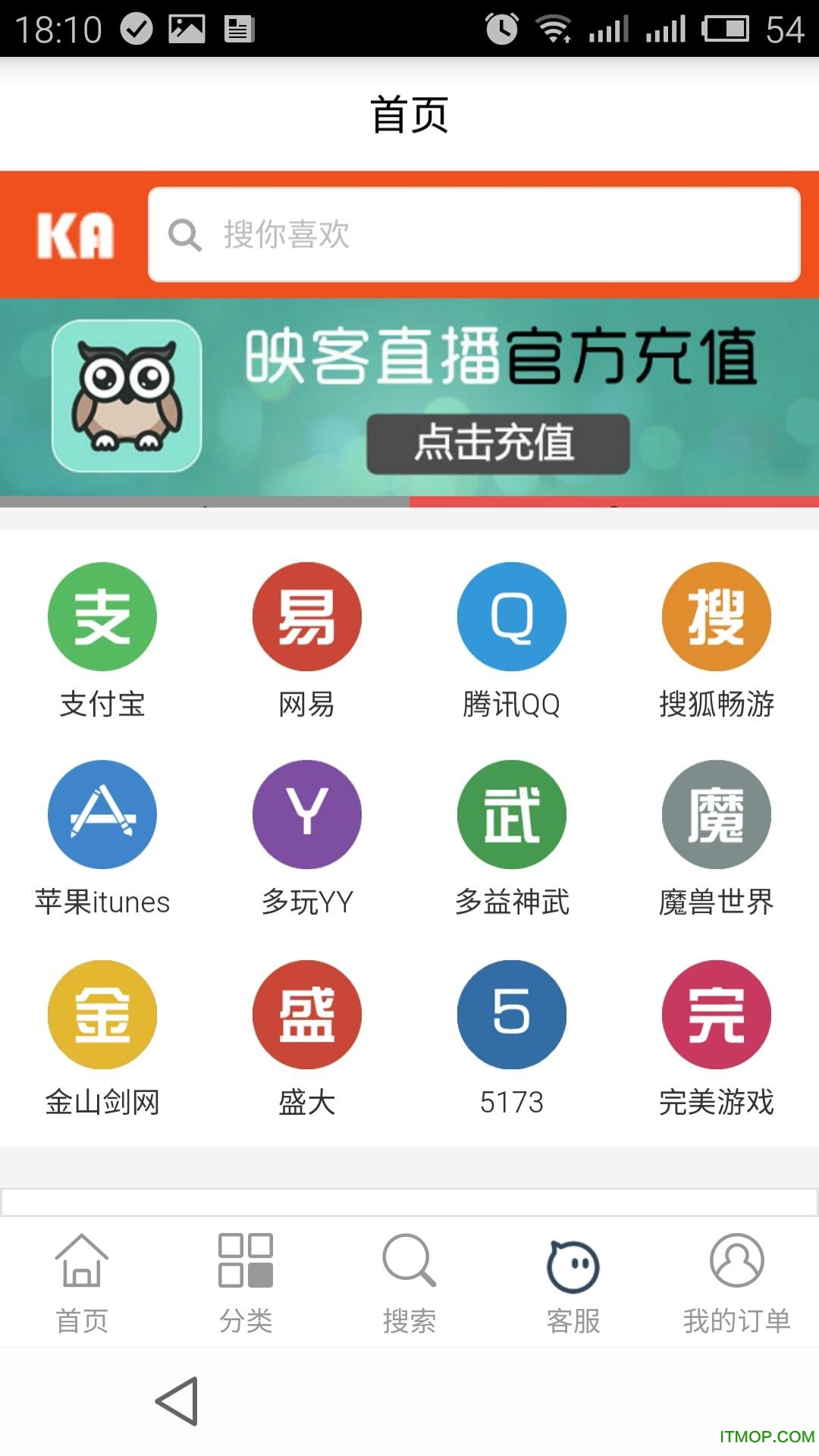Image resolution: width=819 pixels, height=1456 pixels.
Task: Open the 5173 category icon
Action: click(512, 1015)
